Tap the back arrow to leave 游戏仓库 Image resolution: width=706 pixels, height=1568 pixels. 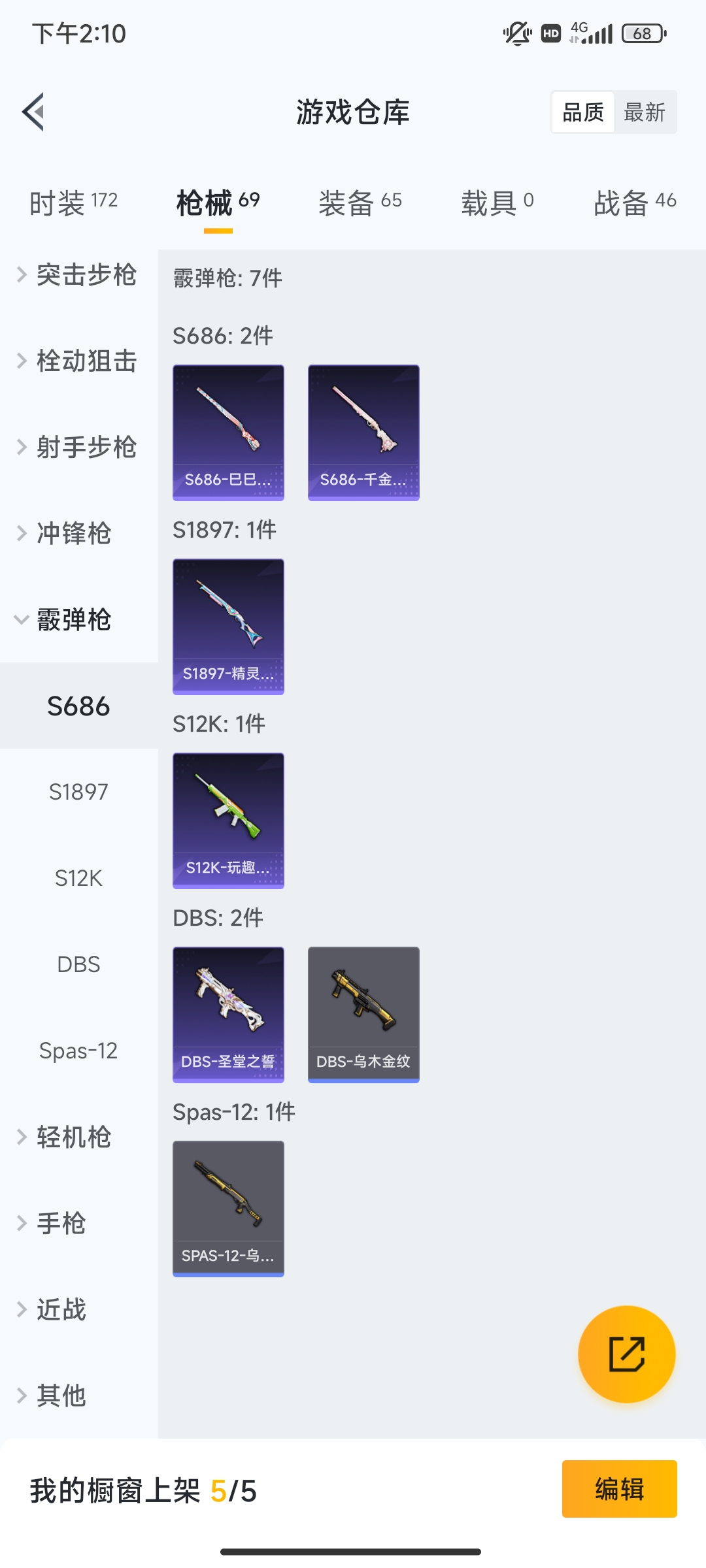[x=34, y=111]
